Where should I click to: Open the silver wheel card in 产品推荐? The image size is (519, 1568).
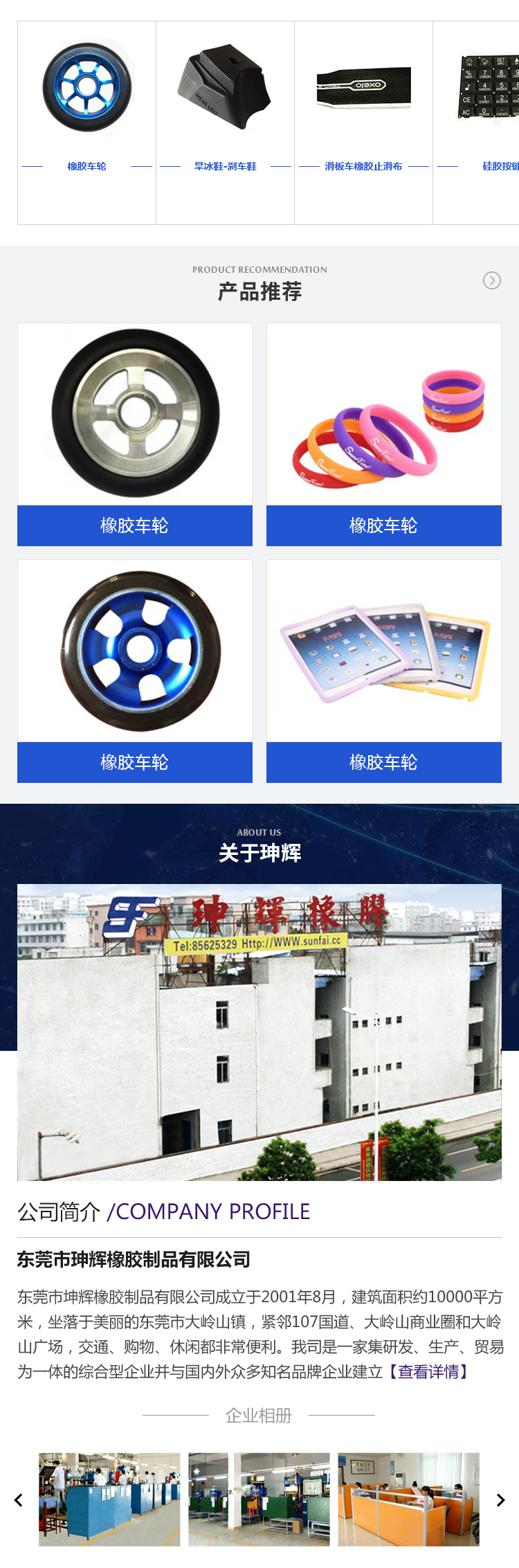coord(135,434)
